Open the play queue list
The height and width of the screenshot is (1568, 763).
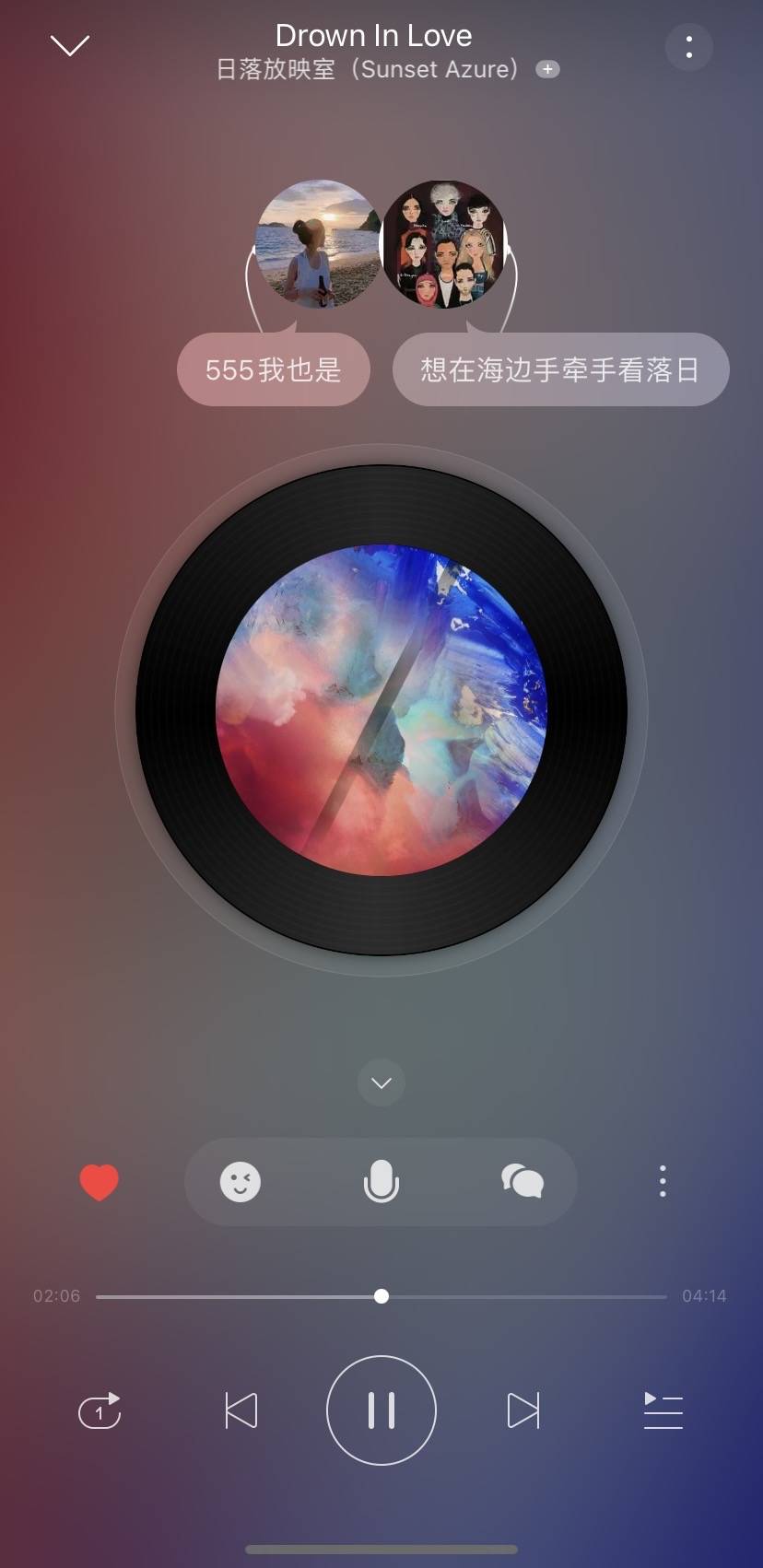click(663, 1410)
